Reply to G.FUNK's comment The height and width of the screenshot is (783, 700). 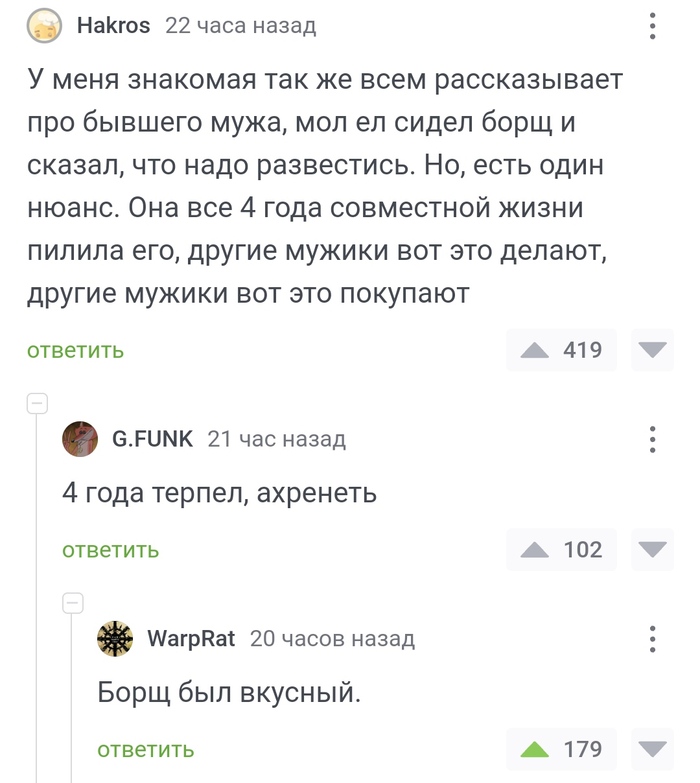pos(111,550)
